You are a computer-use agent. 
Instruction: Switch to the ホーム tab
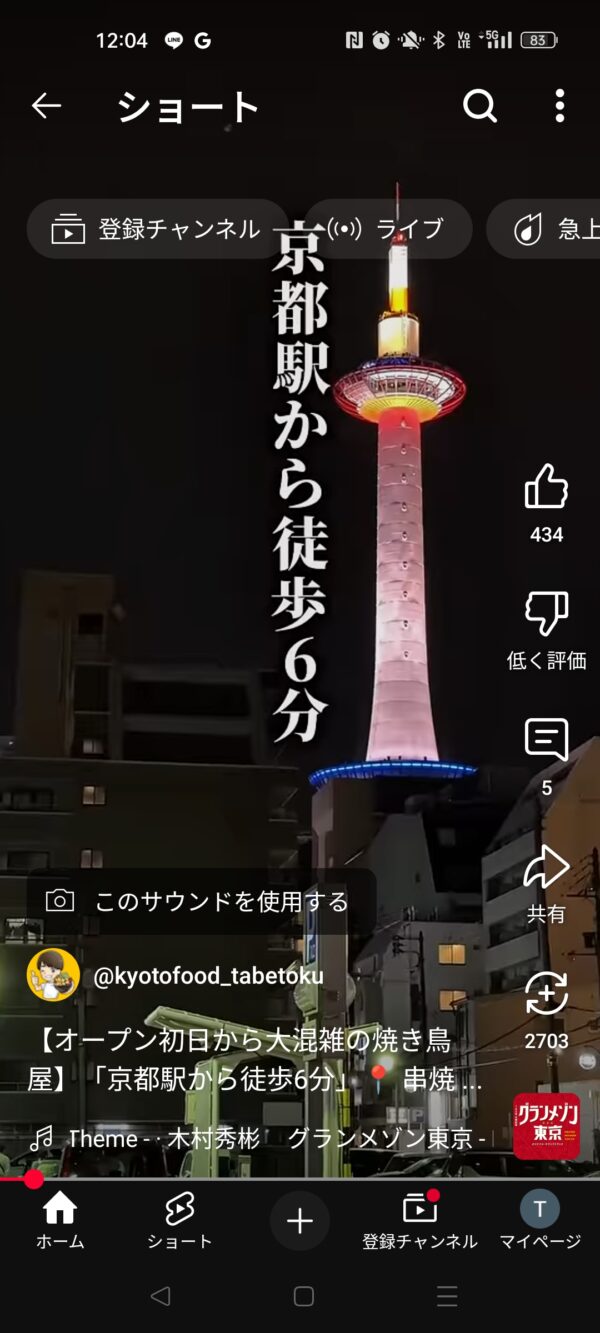pos(60,1221)
